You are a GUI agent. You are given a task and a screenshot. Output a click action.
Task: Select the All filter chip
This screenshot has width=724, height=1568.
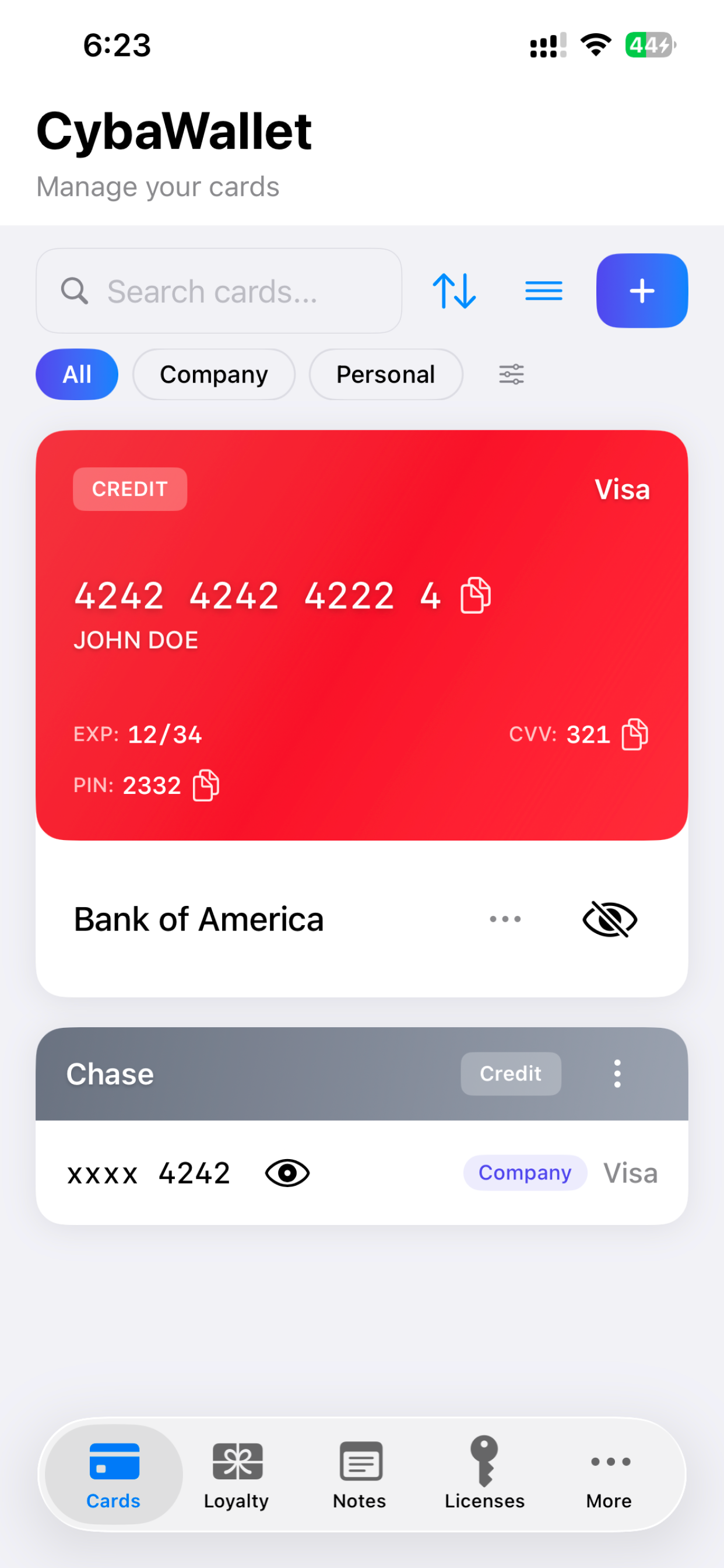click(x=77, y=374)
